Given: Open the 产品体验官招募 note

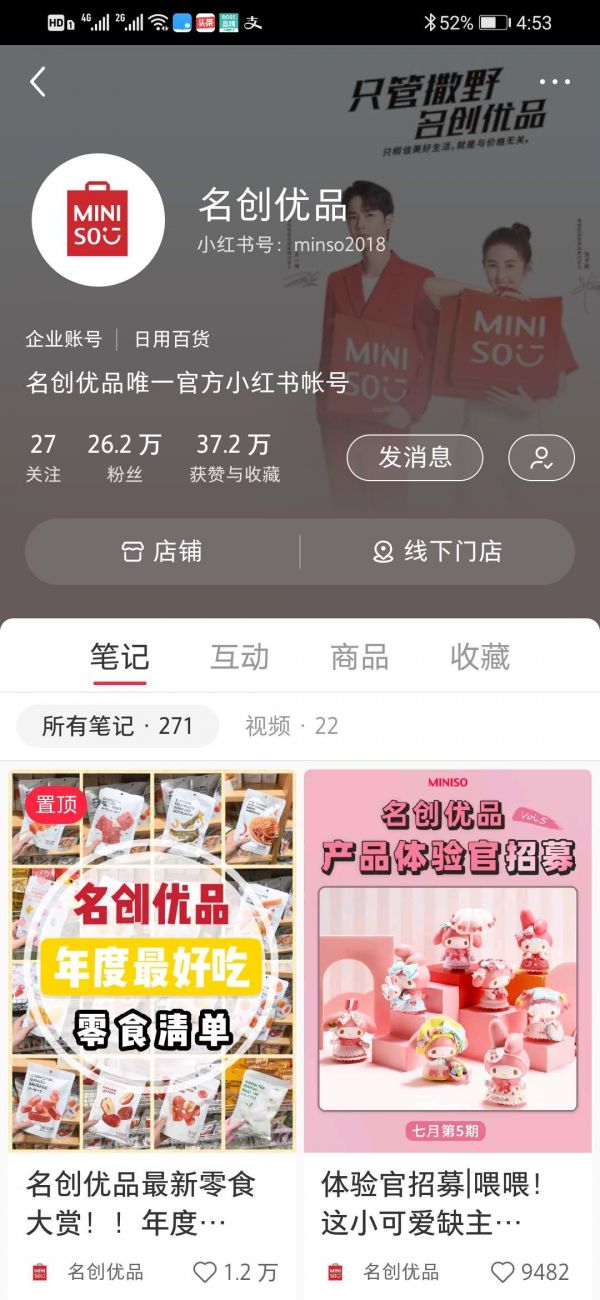Looking at the screenshot, I should click(x=448, y=960).
